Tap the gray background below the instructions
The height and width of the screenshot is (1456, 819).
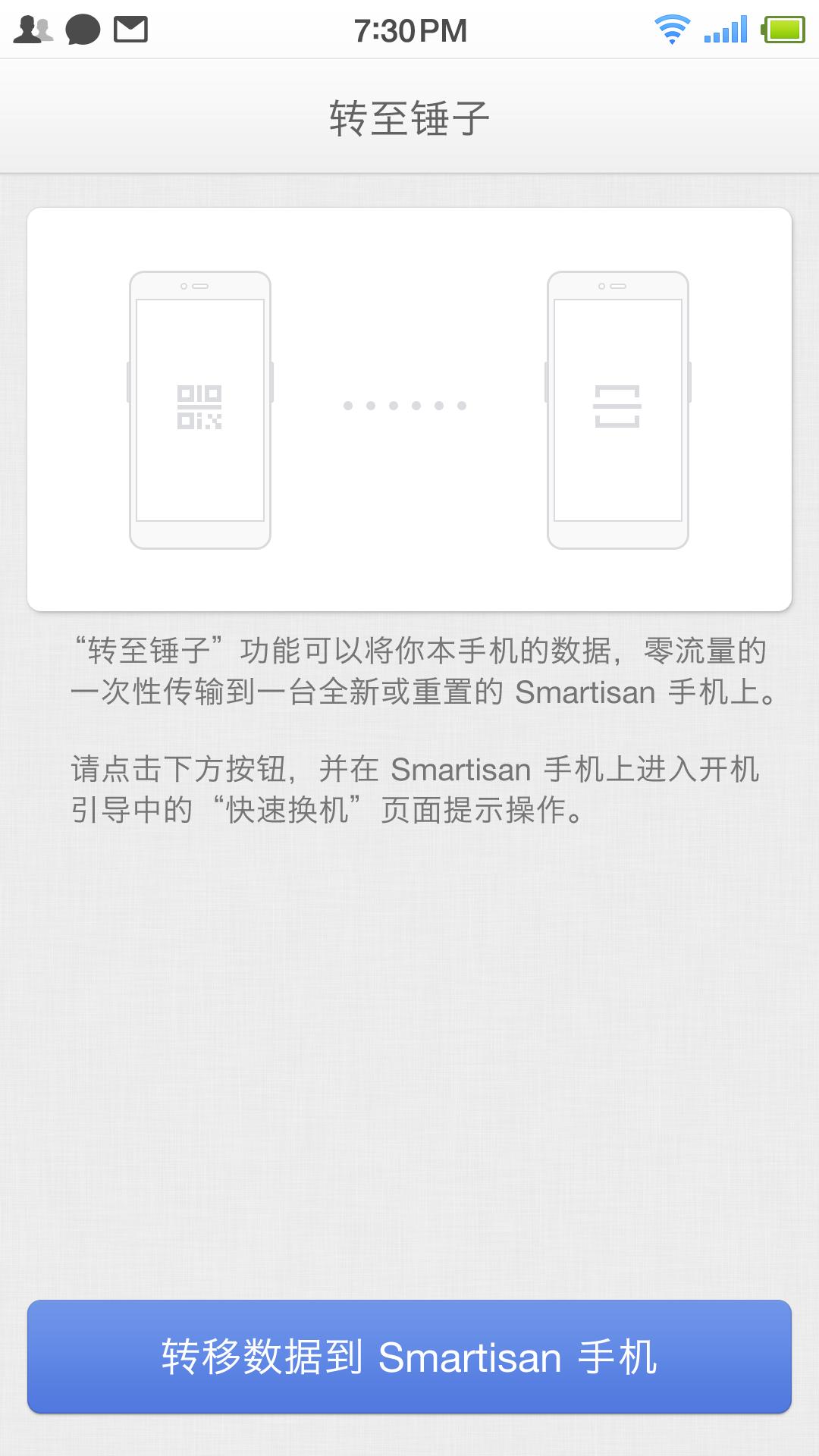click(x=409, y=1062)
